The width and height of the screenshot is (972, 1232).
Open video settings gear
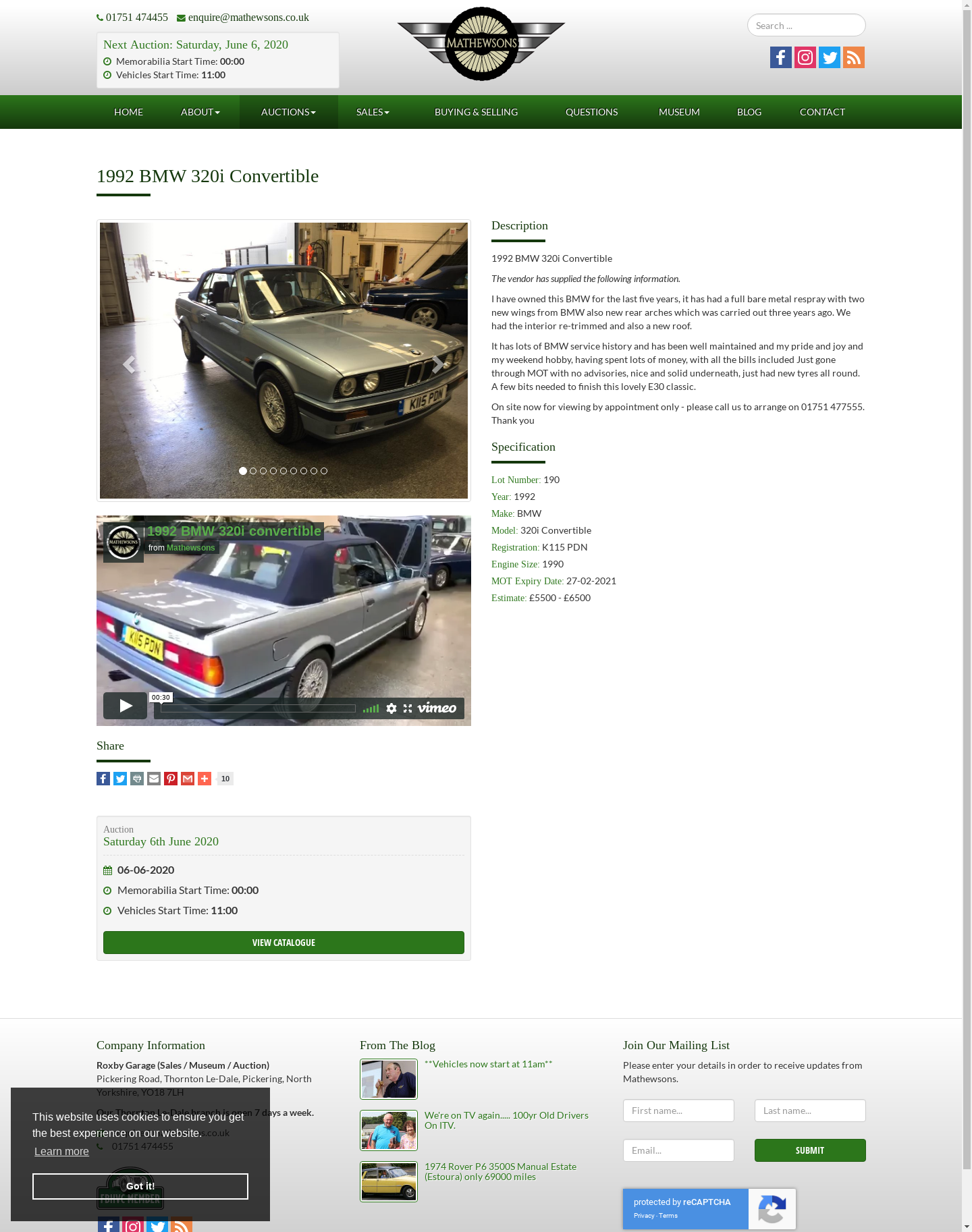[391, 708]
